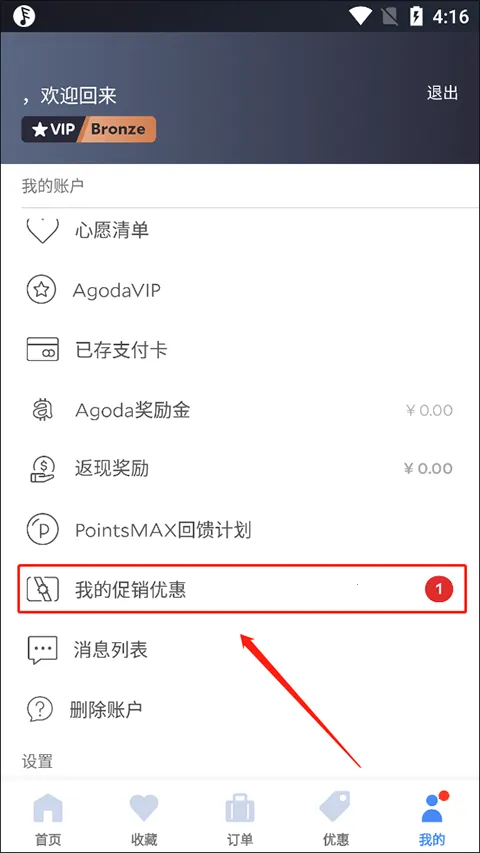This screenshot has height=853, width=480.
Task: Open the AgodaVIP row
Action: pos(240,290)
